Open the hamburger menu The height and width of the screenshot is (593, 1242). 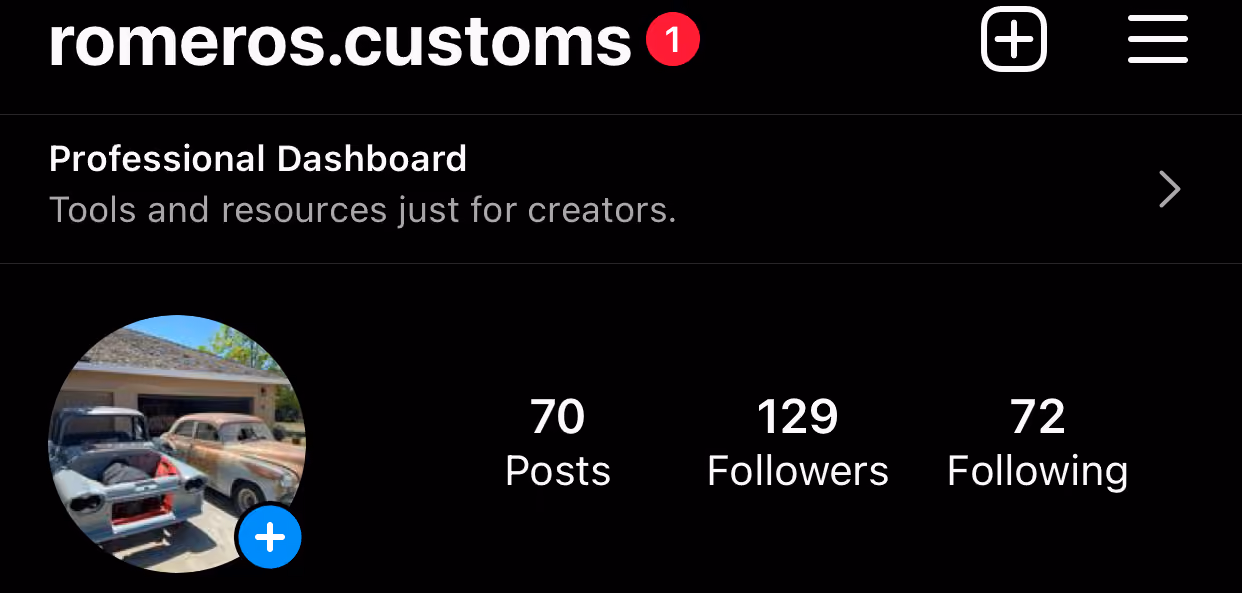[x=1157, y=39]
